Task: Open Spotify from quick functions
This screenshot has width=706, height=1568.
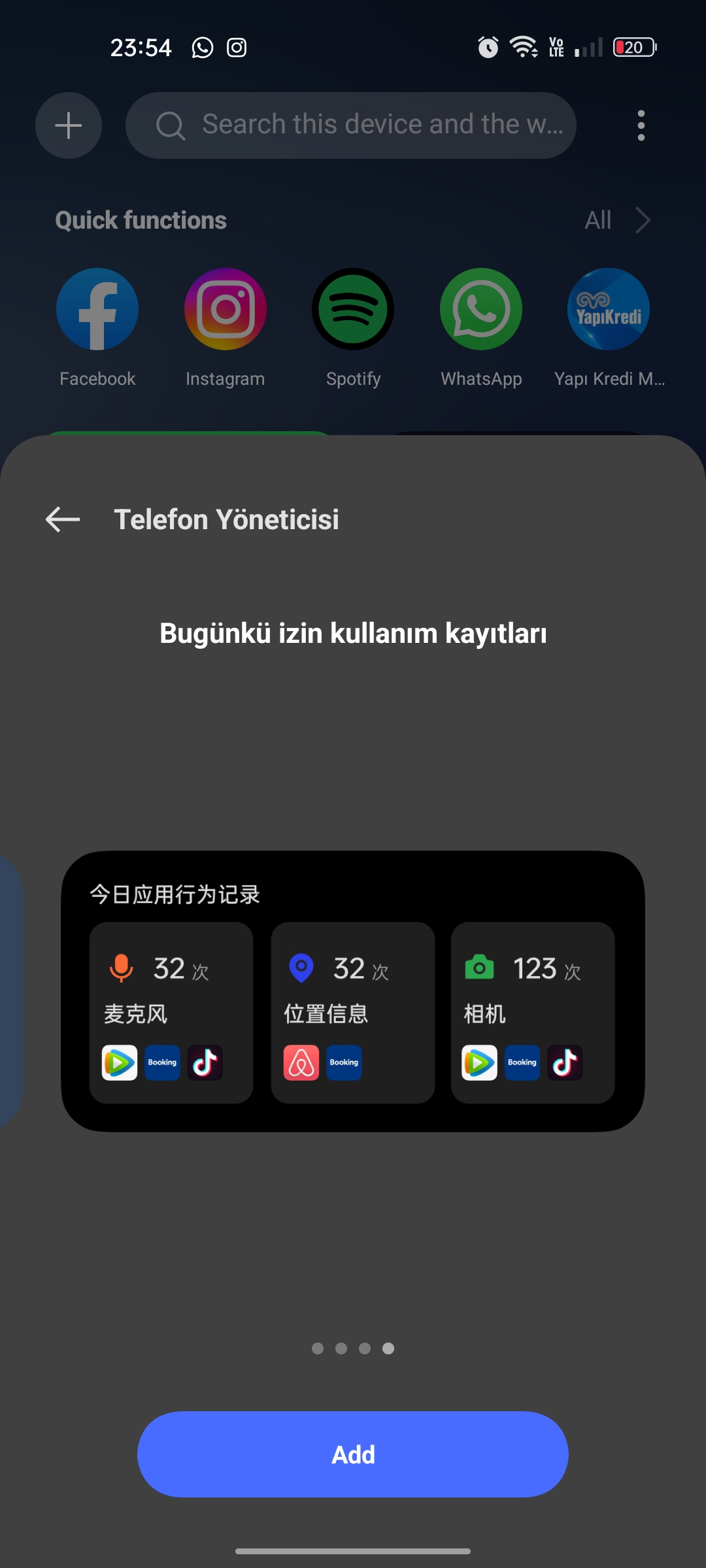Action: [x=353, y=328]
